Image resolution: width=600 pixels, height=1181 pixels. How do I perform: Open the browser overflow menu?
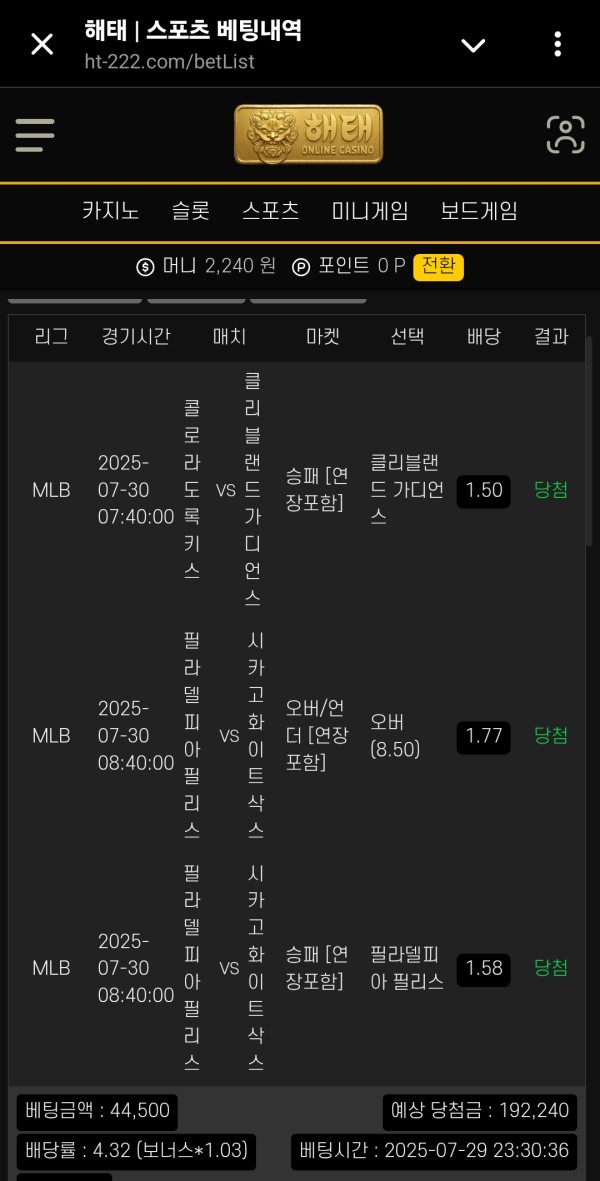tap(558, 44)
